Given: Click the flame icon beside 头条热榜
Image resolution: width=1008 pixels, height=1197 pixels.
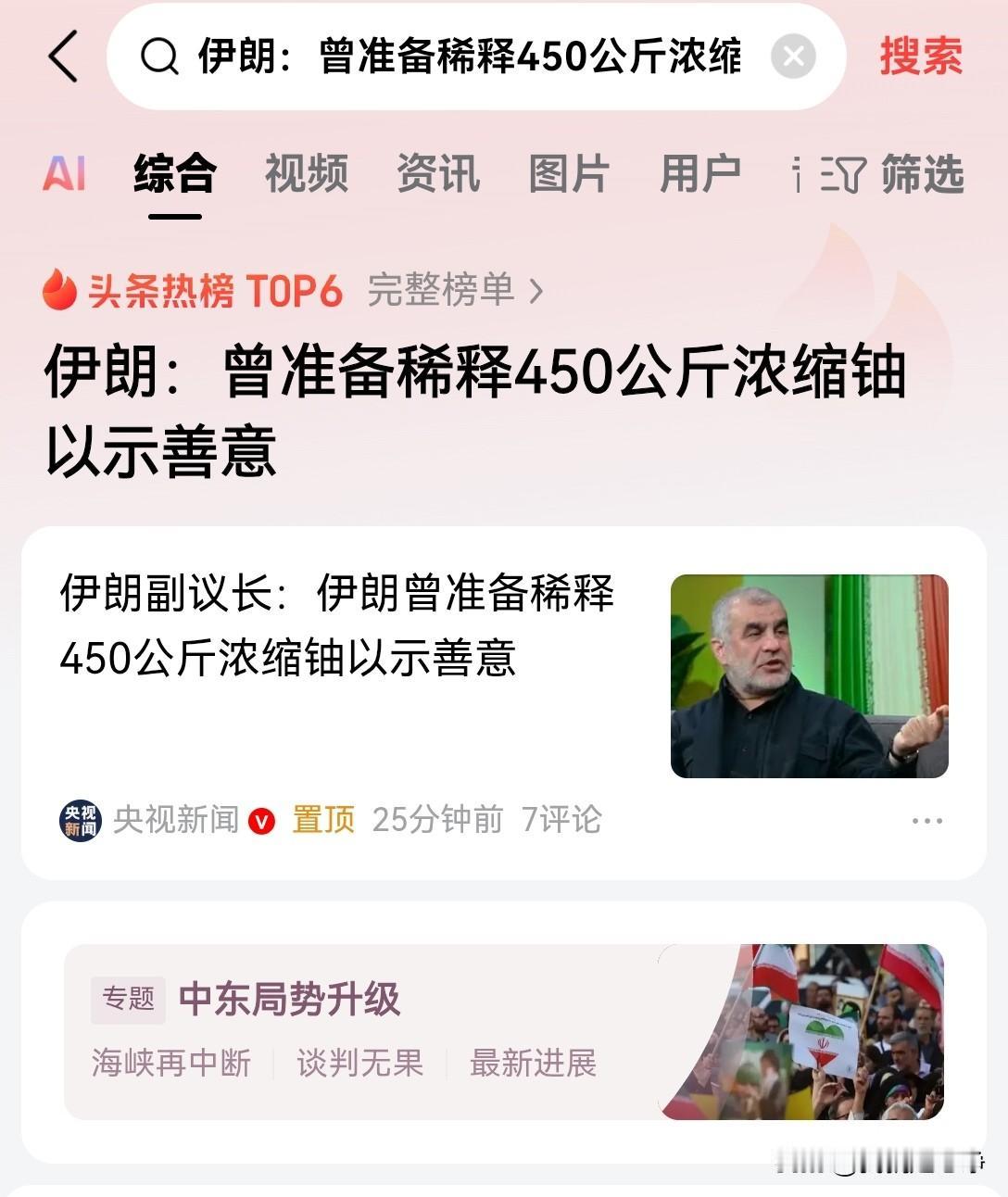Looking at the screenshot, I should coord(58,292).
